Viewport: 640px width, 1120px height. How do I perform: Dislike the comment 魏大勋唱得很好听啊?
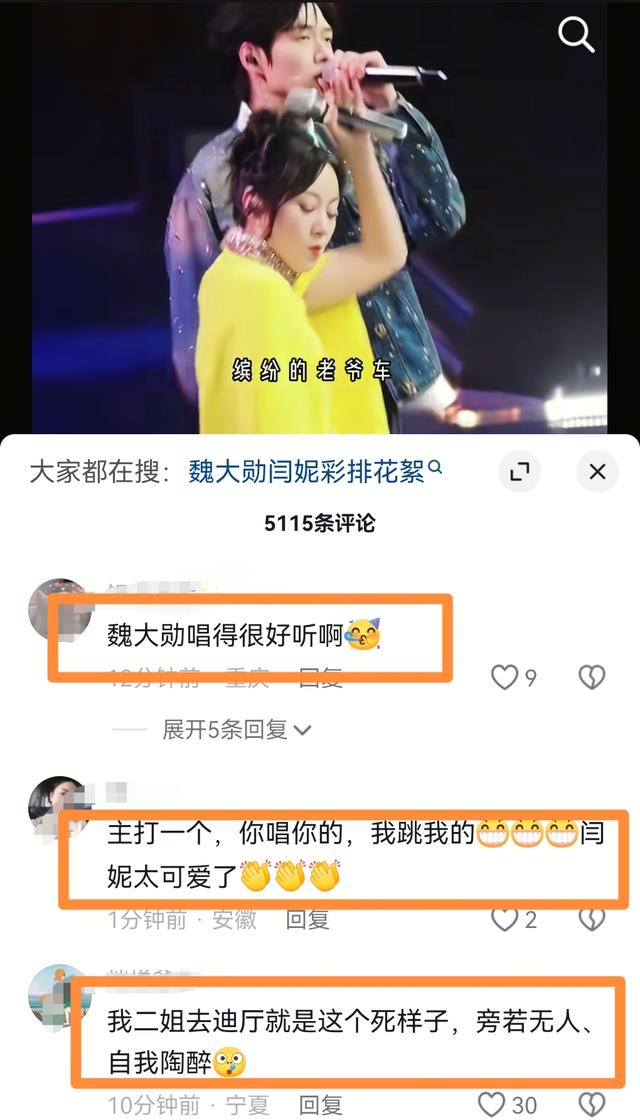click(x=592, y=678)
